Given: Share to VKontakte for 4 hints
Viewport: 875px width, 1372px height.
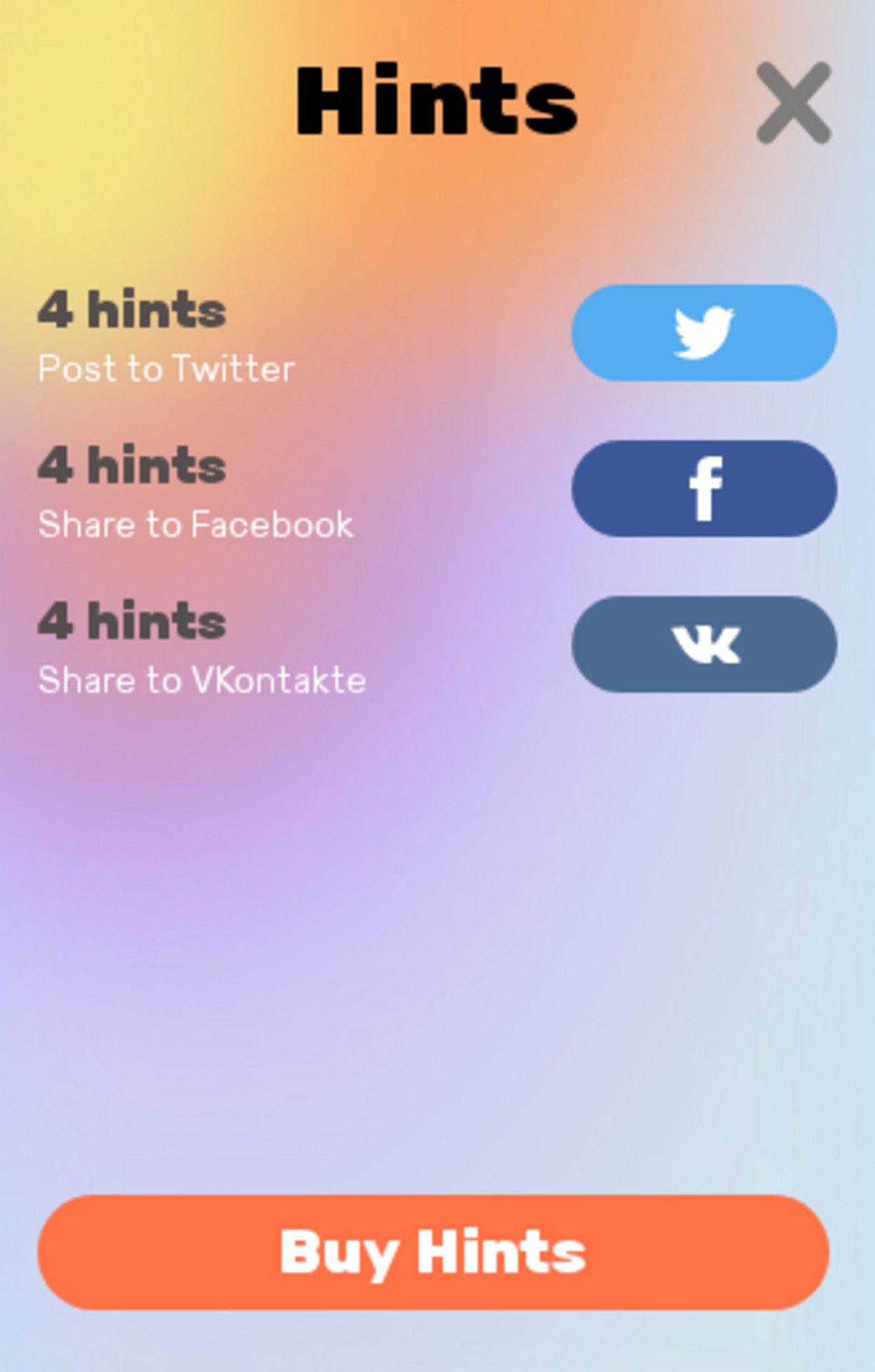Looking at the screenshot, I should point(704,645).
